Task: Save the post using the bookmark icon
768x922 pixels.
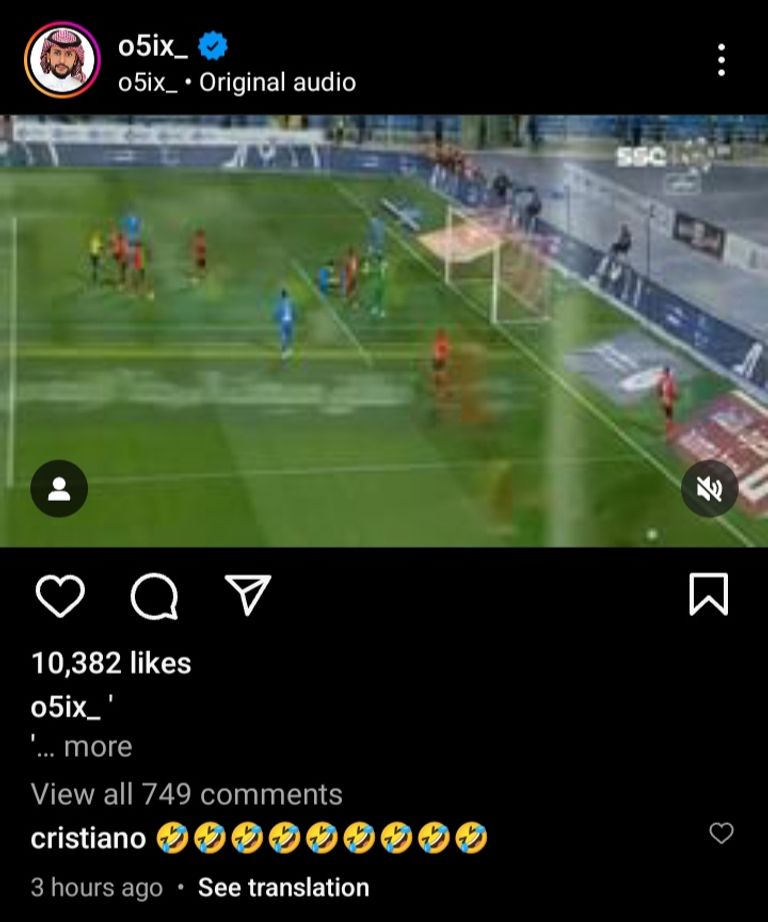Action: click(x=709, y=596)
